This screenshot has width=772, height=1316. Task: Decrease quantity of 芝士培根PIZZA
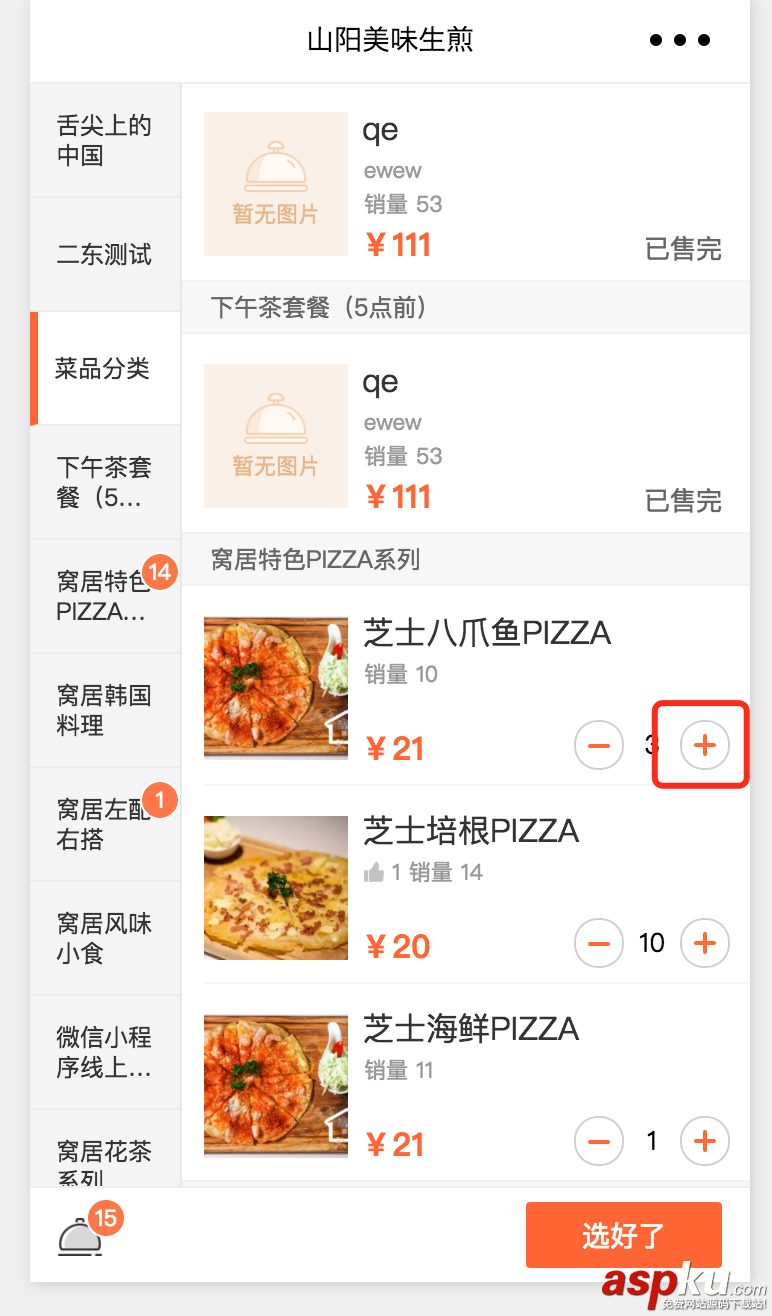click(x=598, y=942)
